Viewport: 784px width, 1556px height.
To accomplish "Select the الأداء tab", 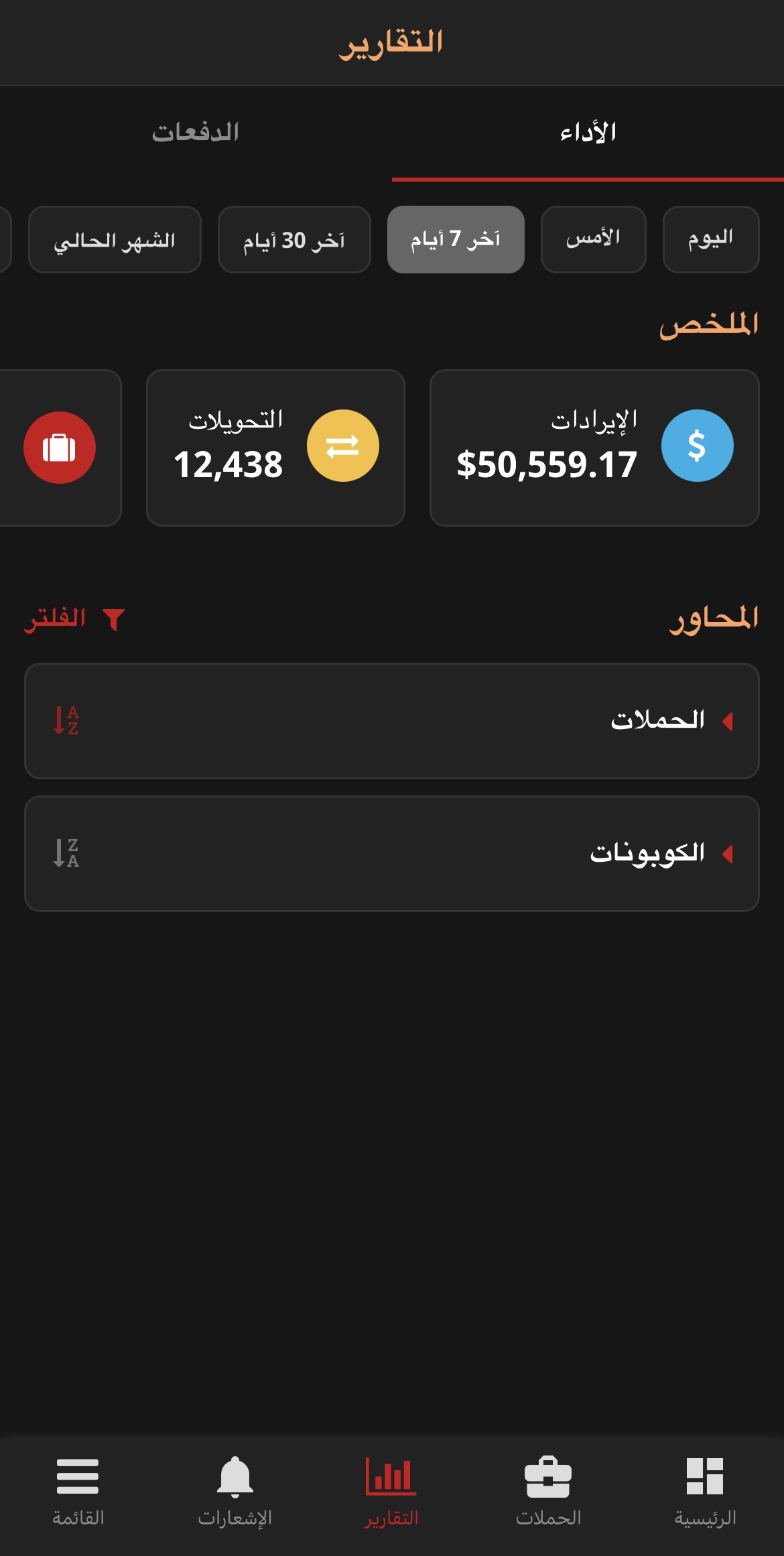I will click(x=588, y=132).
